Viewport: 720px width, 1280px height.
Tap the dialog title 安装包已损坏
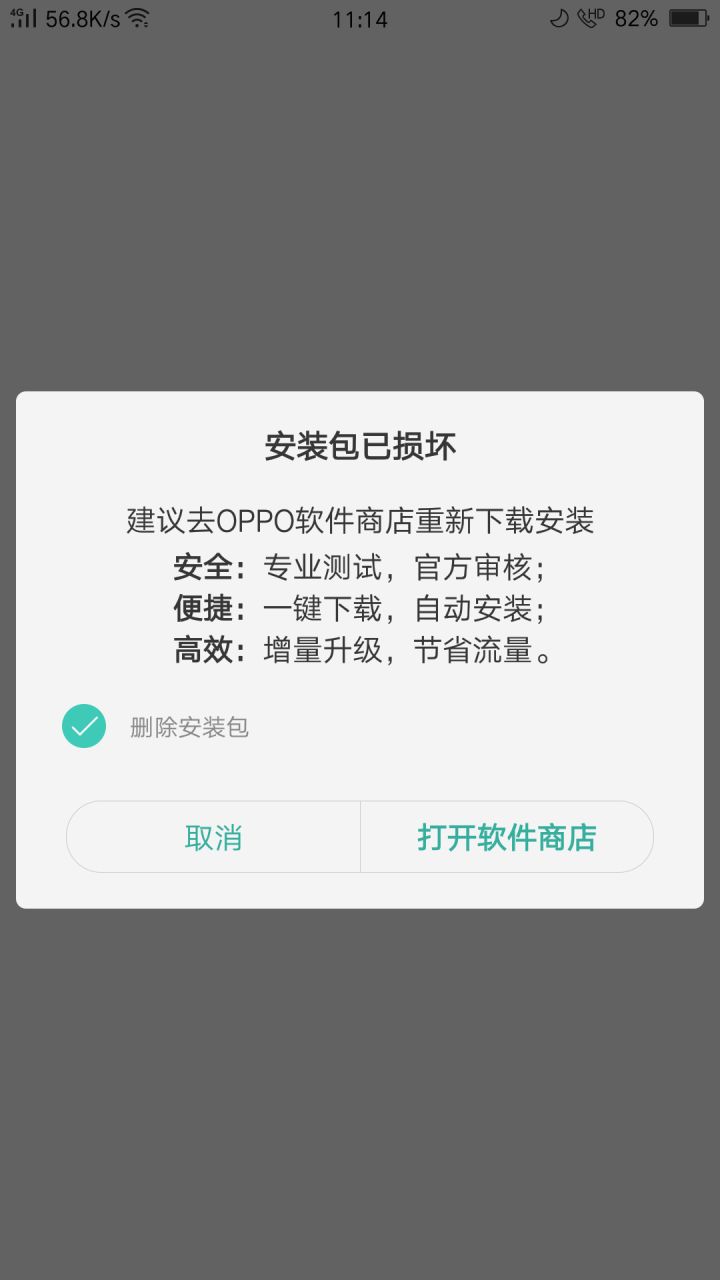tap(360, 447)
